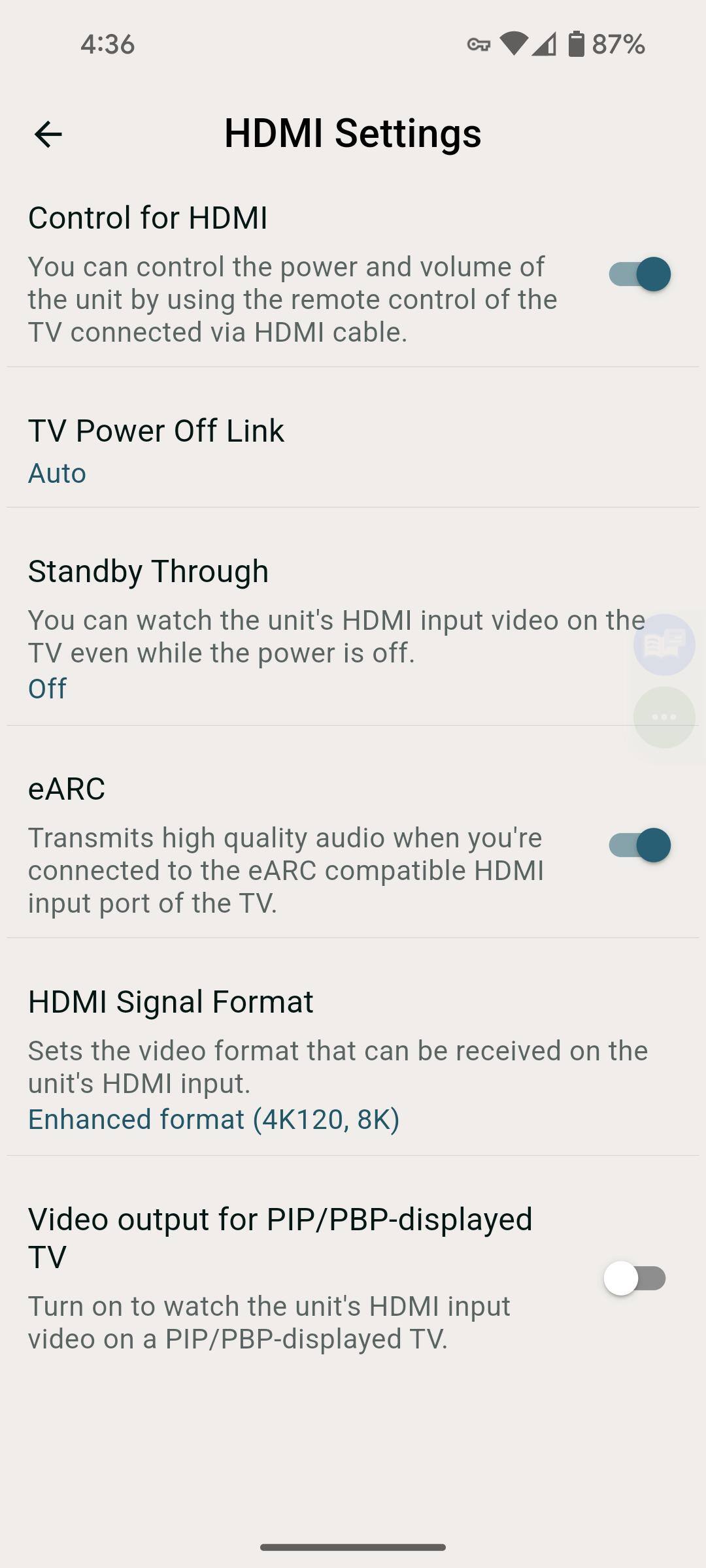Tap the floating translate bubble

664,645
